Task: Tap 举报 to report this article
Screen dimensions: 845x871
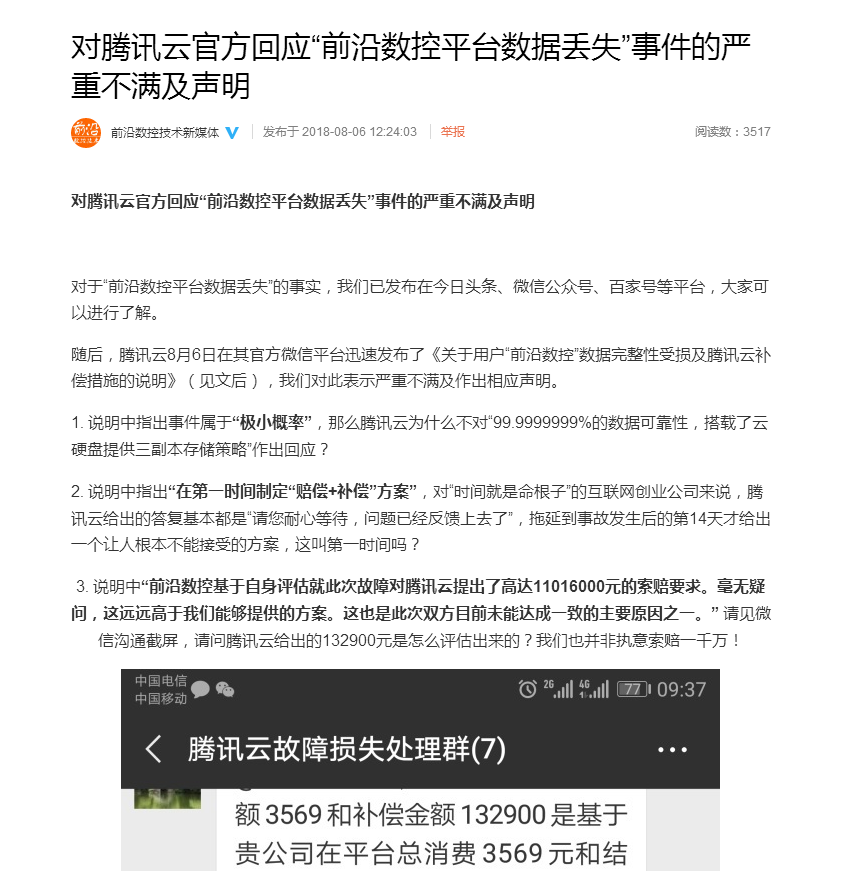Action: [x=453, y=132]
